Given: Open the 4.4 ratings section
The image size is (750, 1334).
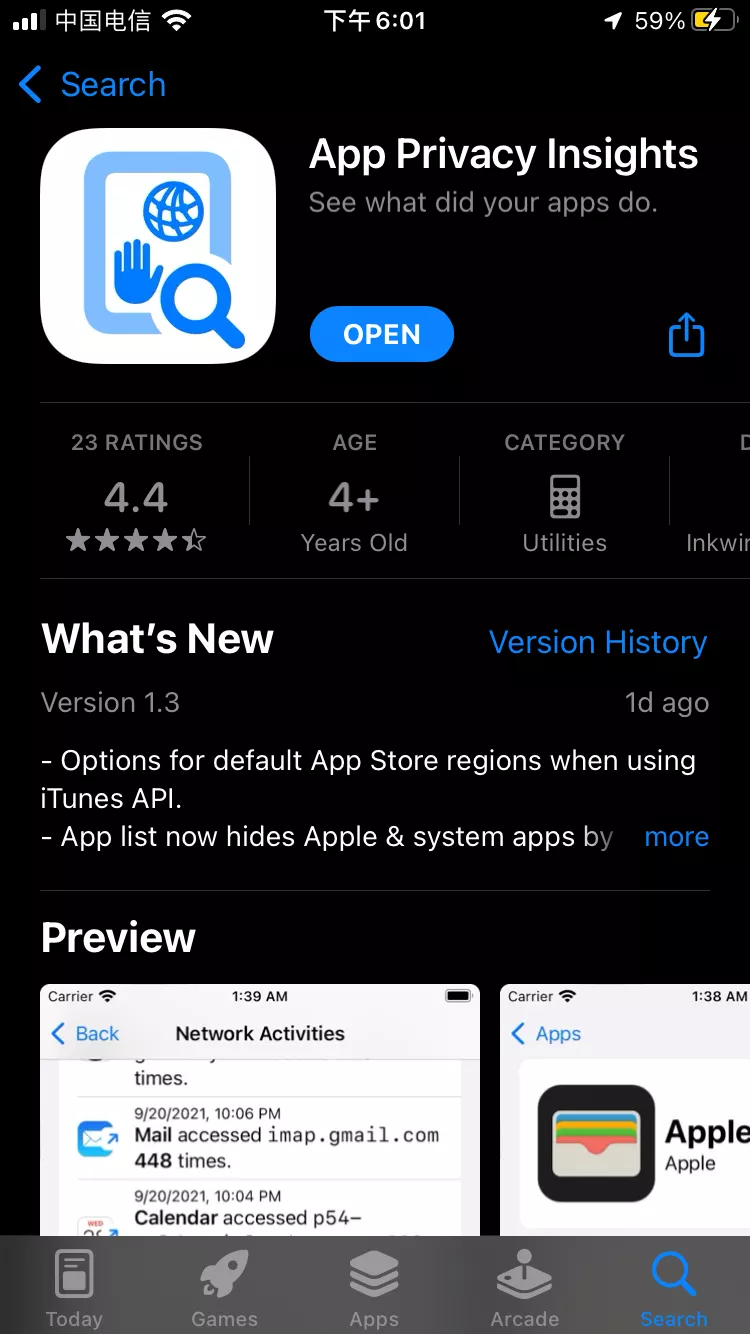Looking at the screenshot, I should [136, 498].
